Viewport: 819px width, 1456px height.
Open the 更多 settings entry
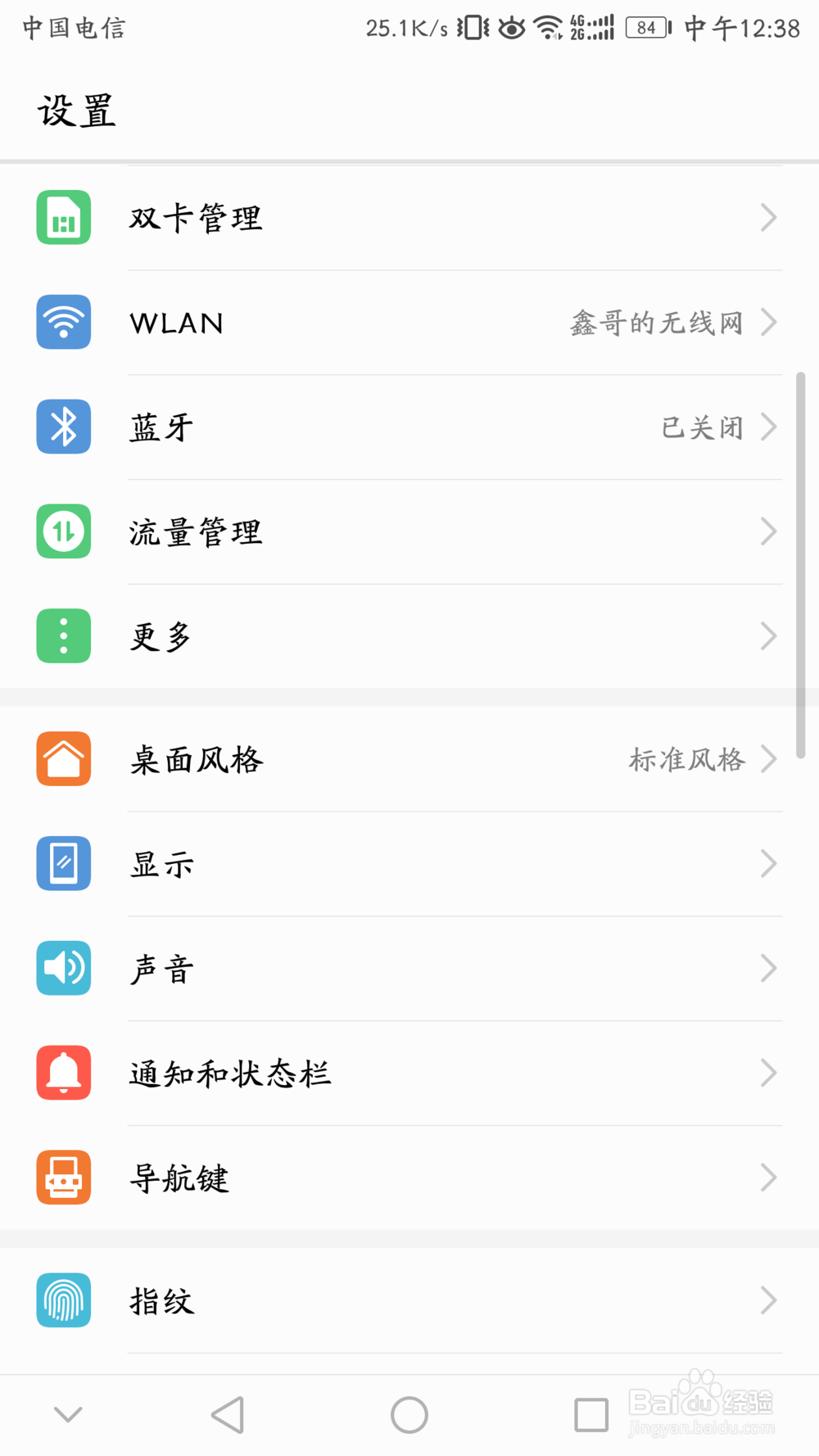(x=409, y=636)
